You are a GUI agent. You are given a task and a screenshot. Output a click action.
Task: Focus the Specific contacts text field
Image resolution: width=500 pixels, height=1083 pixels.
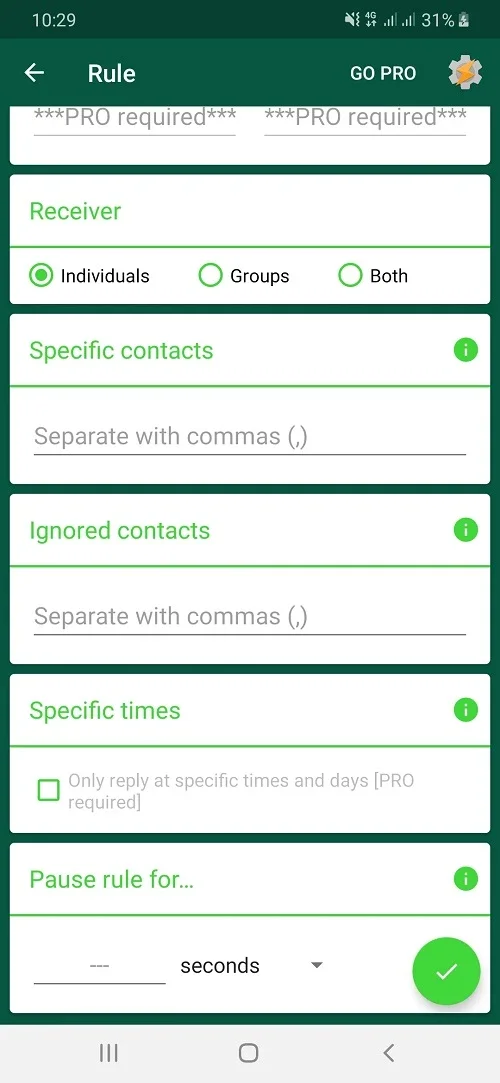tap(249, 437)
